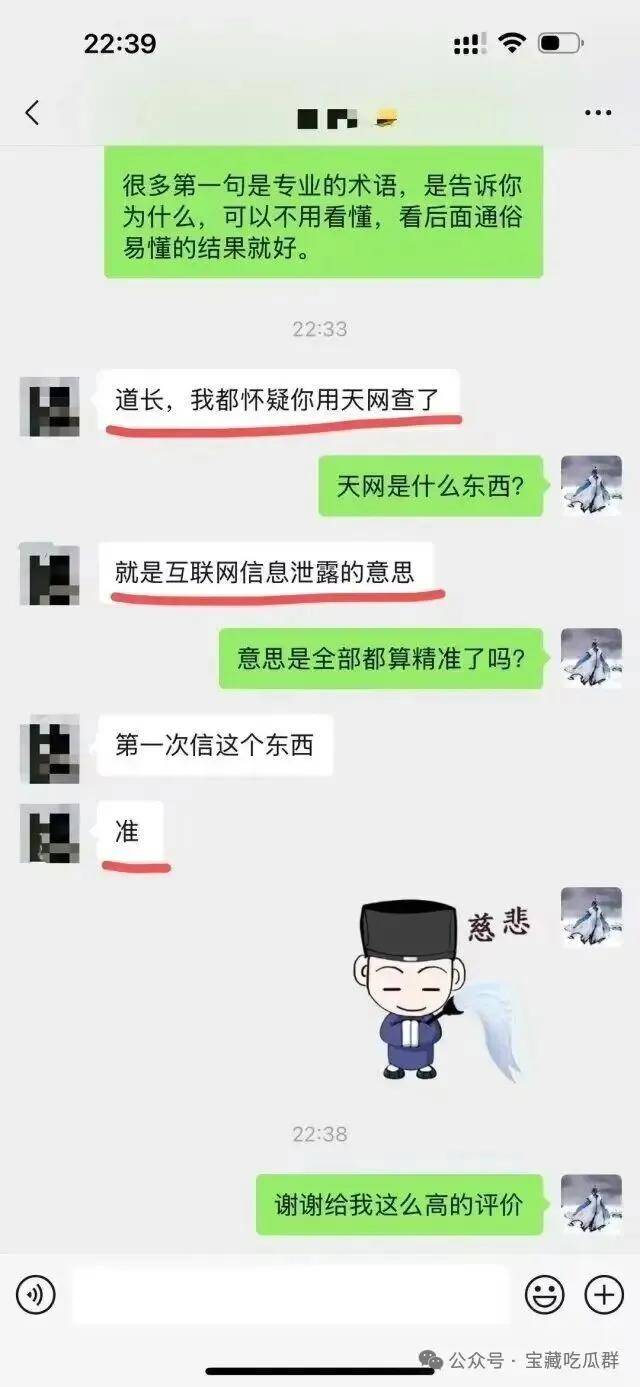Go back to the chat list
640x1387 pixels.
(33, 113)
